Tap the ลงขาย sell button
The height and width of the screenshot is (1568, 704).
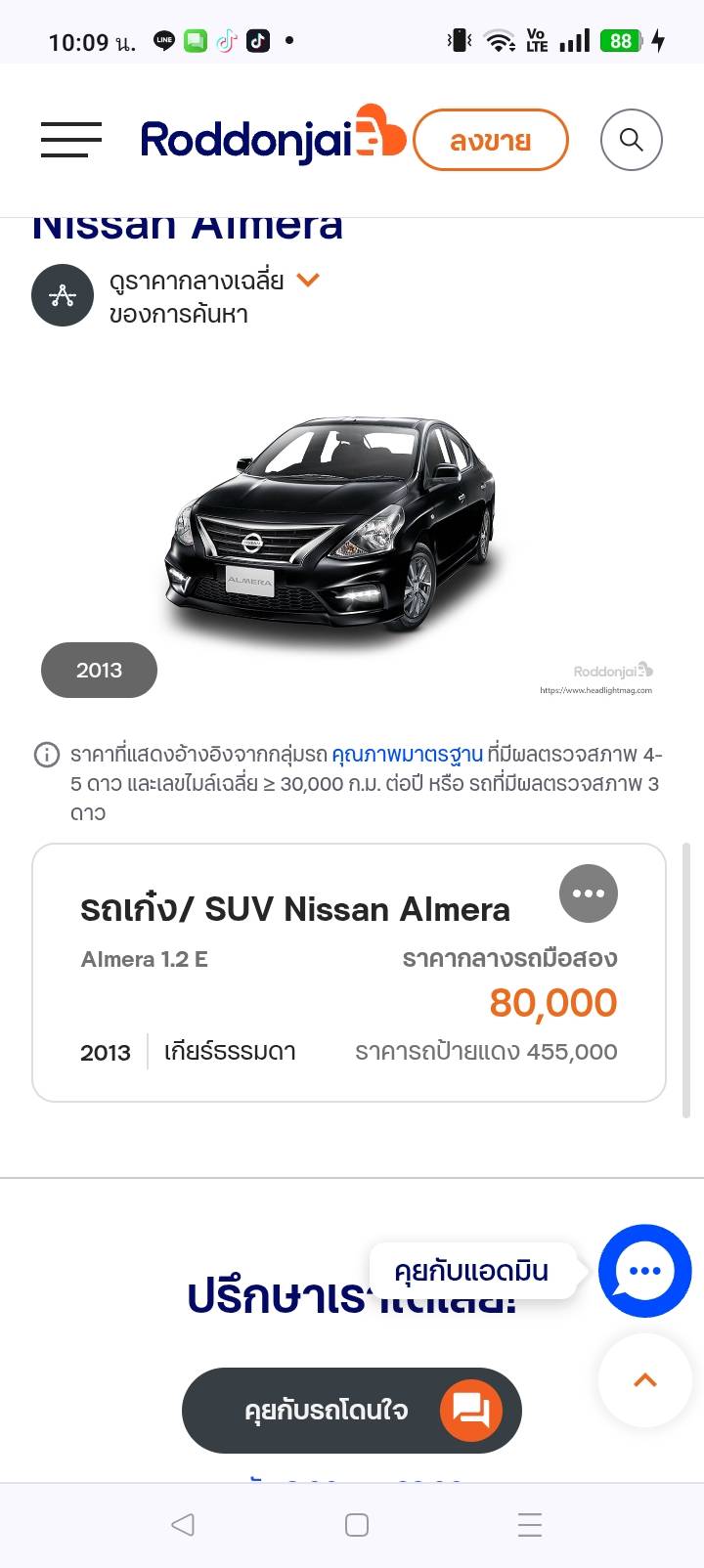click(x=490, y=141)
